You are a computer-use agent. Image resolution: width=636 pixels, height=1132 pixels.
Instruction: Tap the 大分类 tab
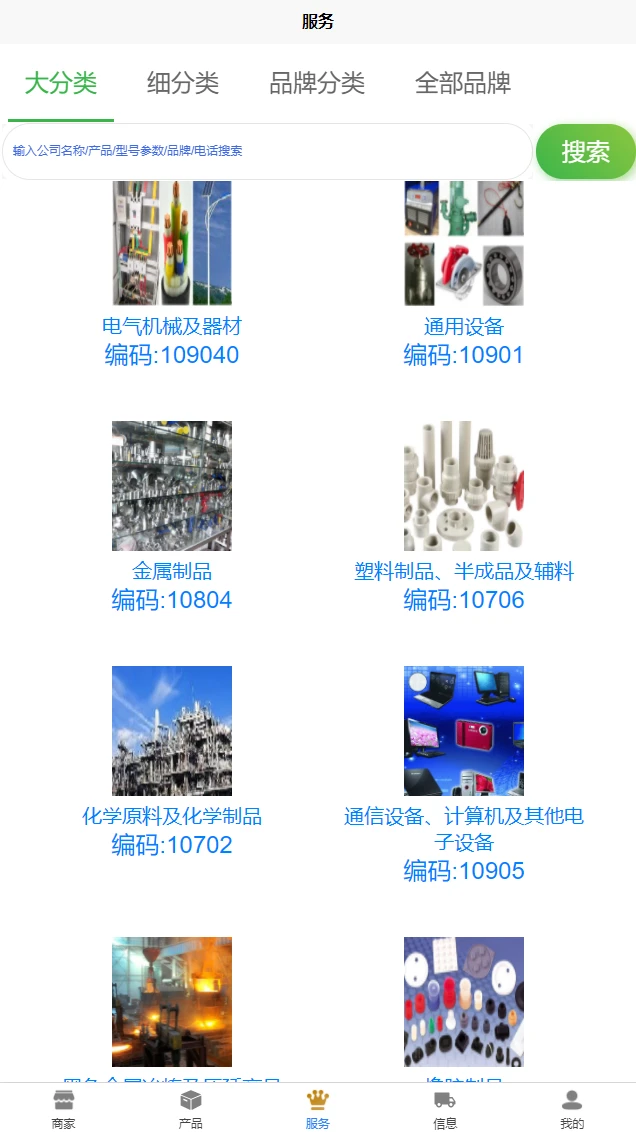pos(61,83)
